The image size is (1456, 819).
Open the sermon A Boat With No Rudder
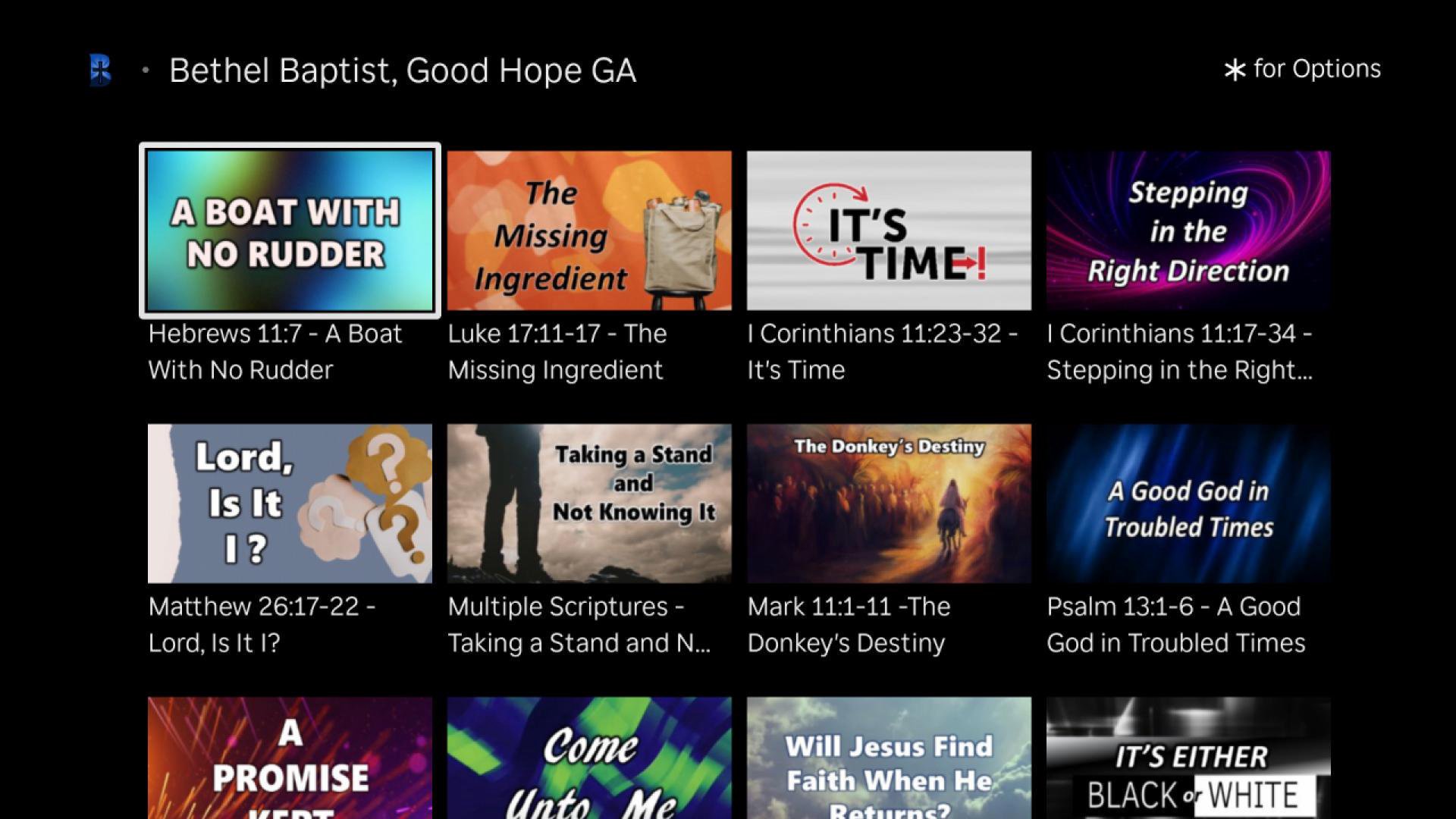tap(290, 231)
